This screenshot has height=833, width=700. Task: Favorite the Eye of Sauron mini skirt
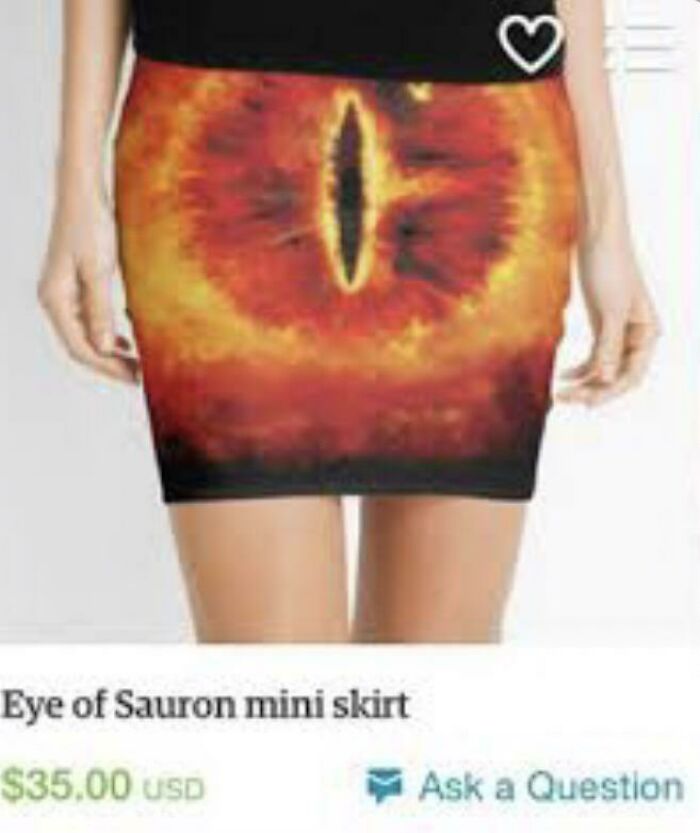pyautogui.click(x=531, y=43)
